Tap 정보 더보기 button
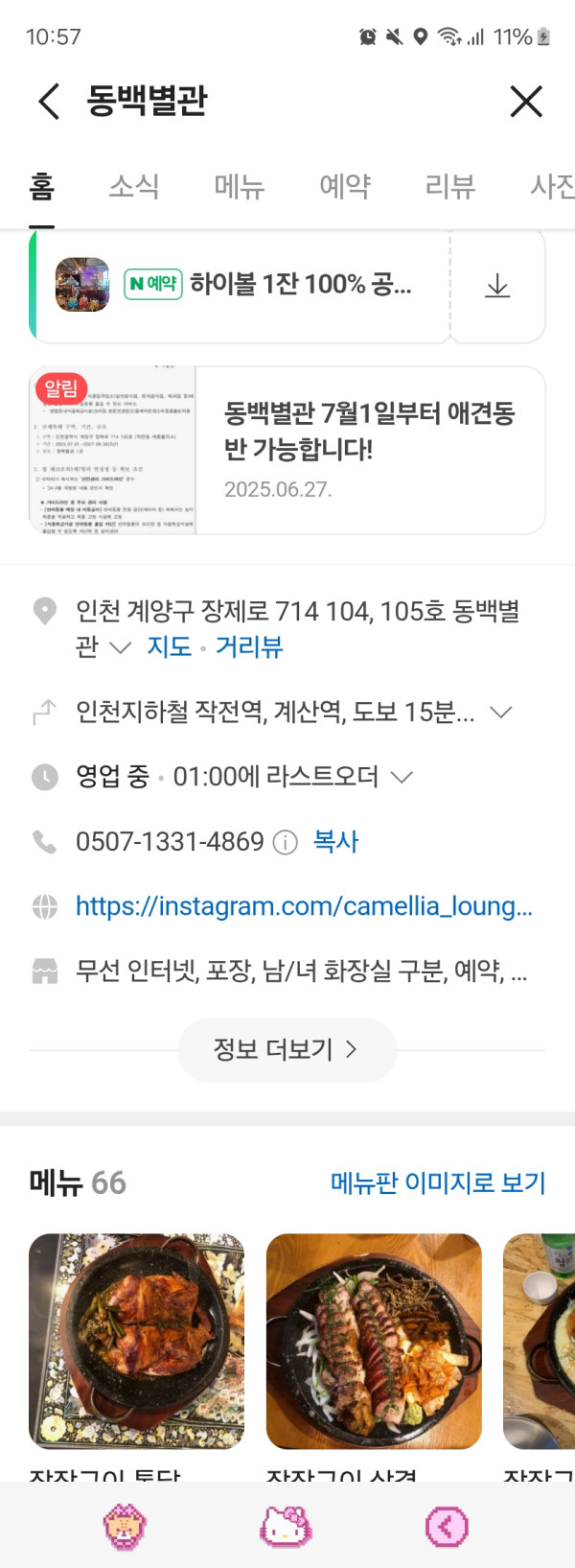575x1568 pixels. (x=287, y=1050)
